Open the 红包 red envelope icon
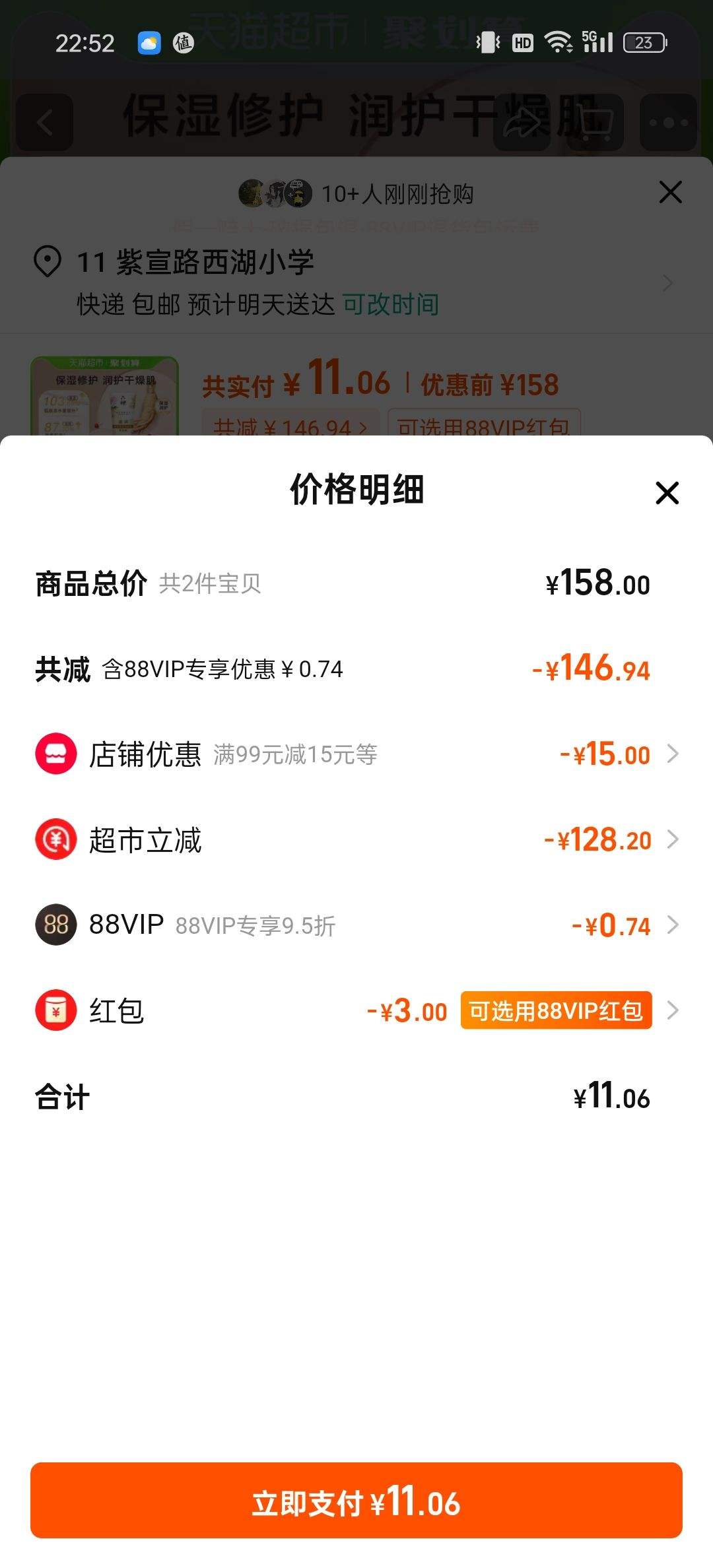Image resolution: width=713 pixels, height=1568 pixels. tap(57, 1010)
